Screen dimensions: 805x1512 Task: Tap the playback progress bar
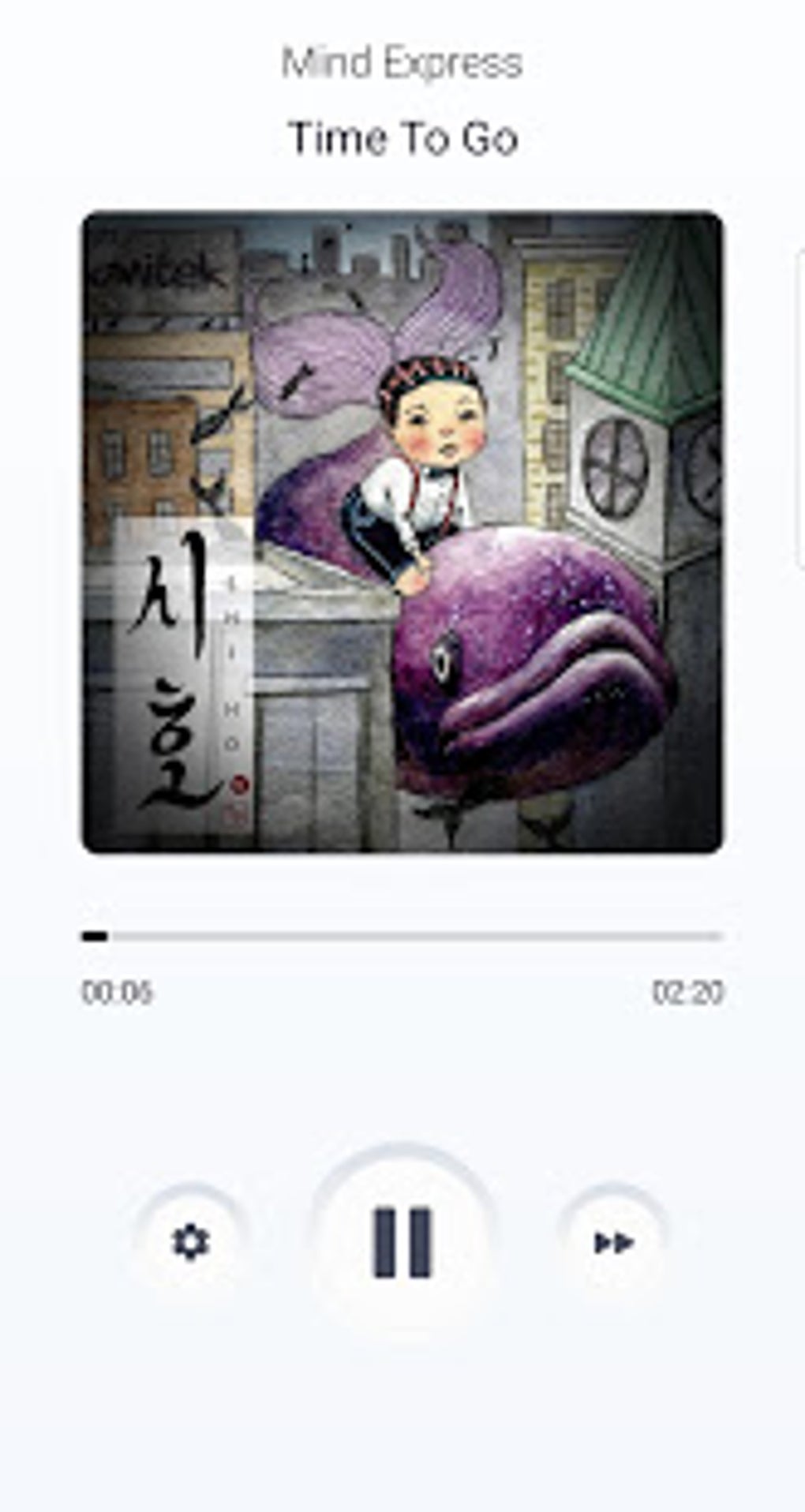coord(402,937)
